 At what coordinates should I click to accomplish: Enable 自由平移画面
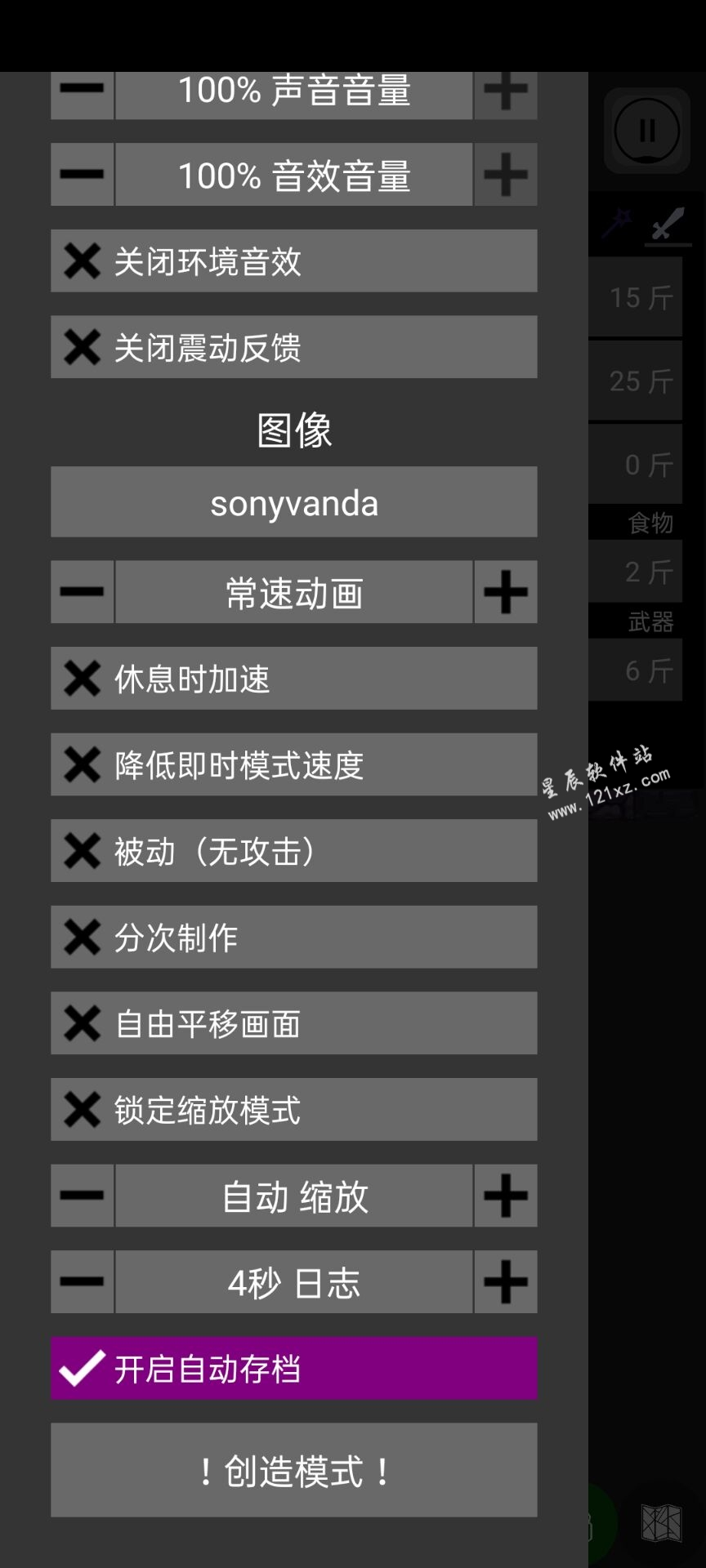pos(293,1023)
